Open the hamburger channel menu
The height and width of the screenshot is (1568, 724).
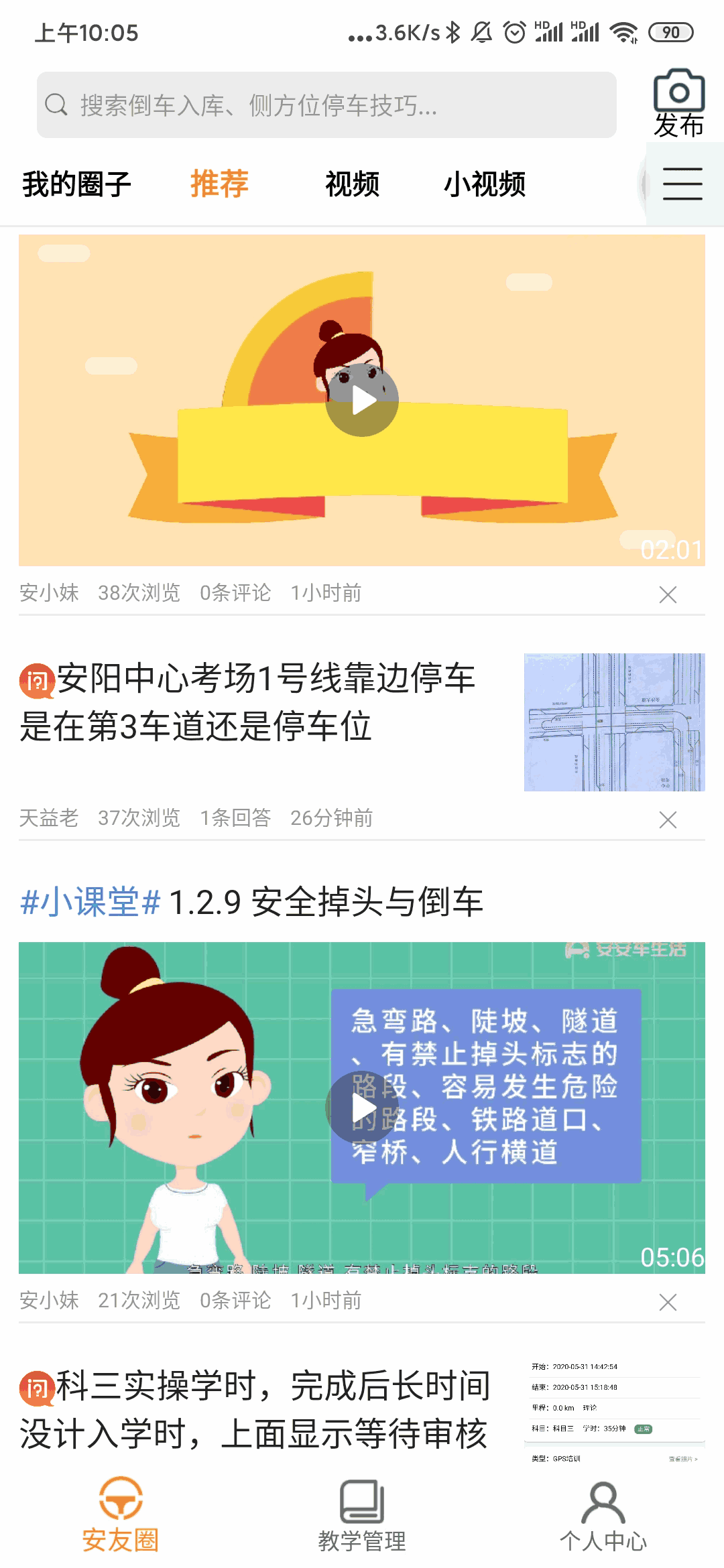point(682,184)
